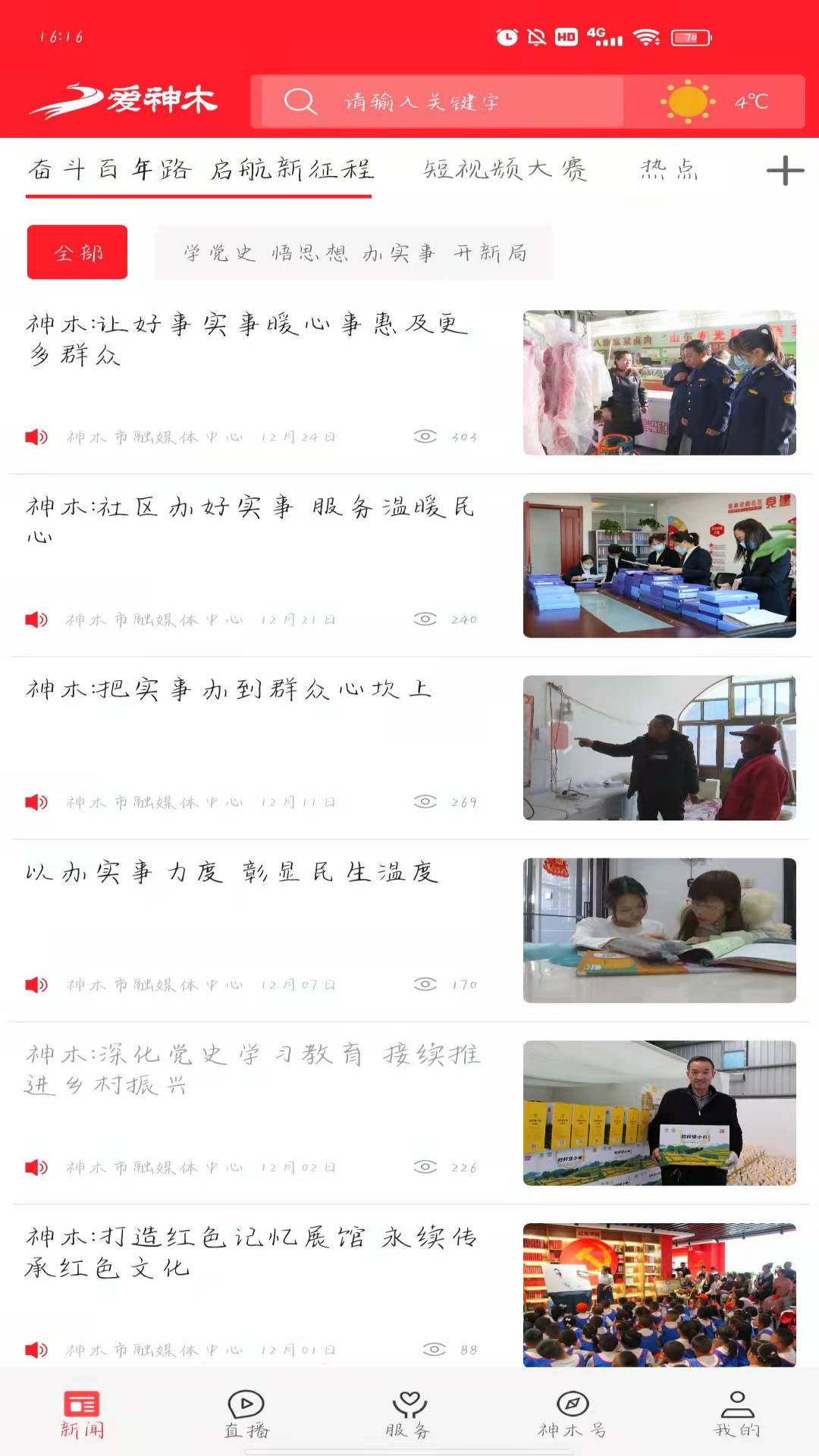819x1456 pixels.
Task: Go to the 神木号 tab
Action: [573, 1414]
